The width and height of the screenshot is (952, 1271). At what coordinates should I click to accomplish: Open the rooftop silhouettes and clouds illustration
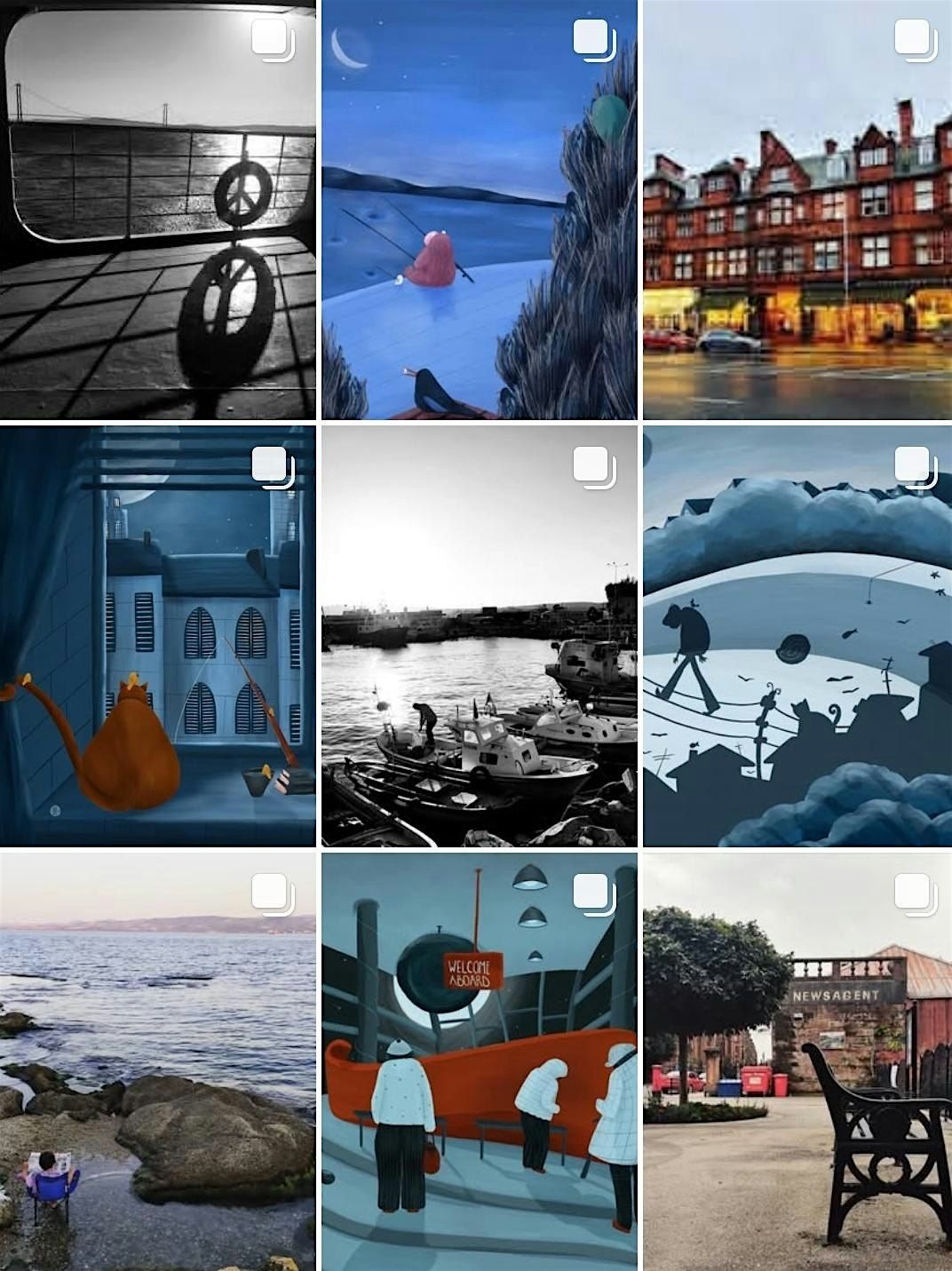coord(797,635)
